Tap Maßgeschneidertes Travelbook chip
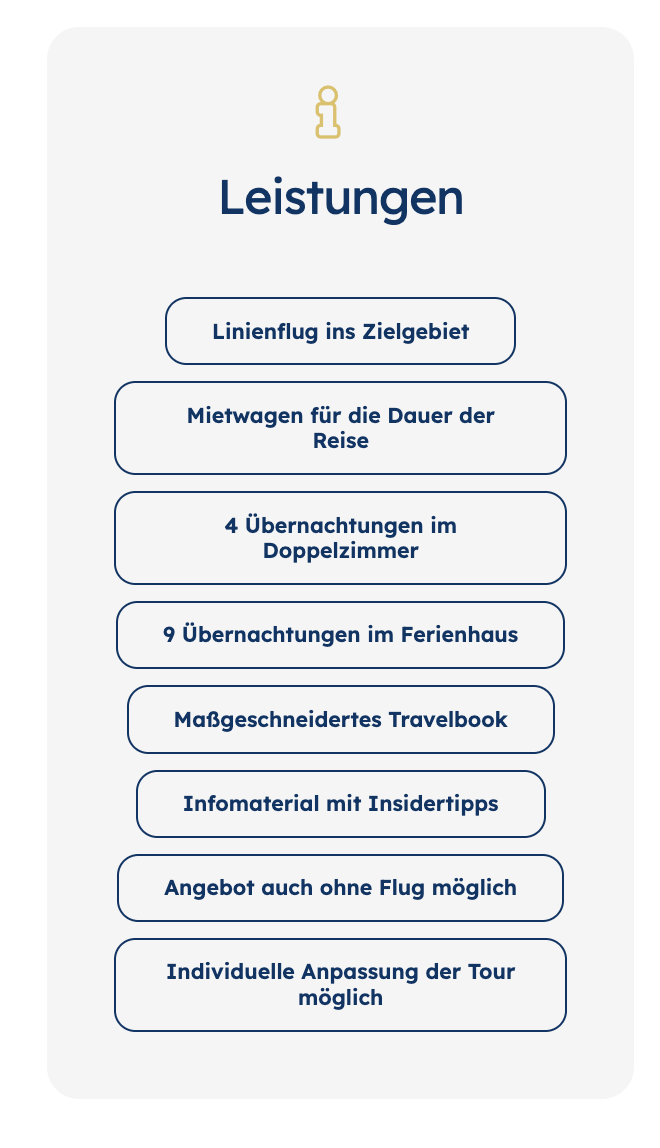Viewport: 660px width, 1148px height. point(340,719)
